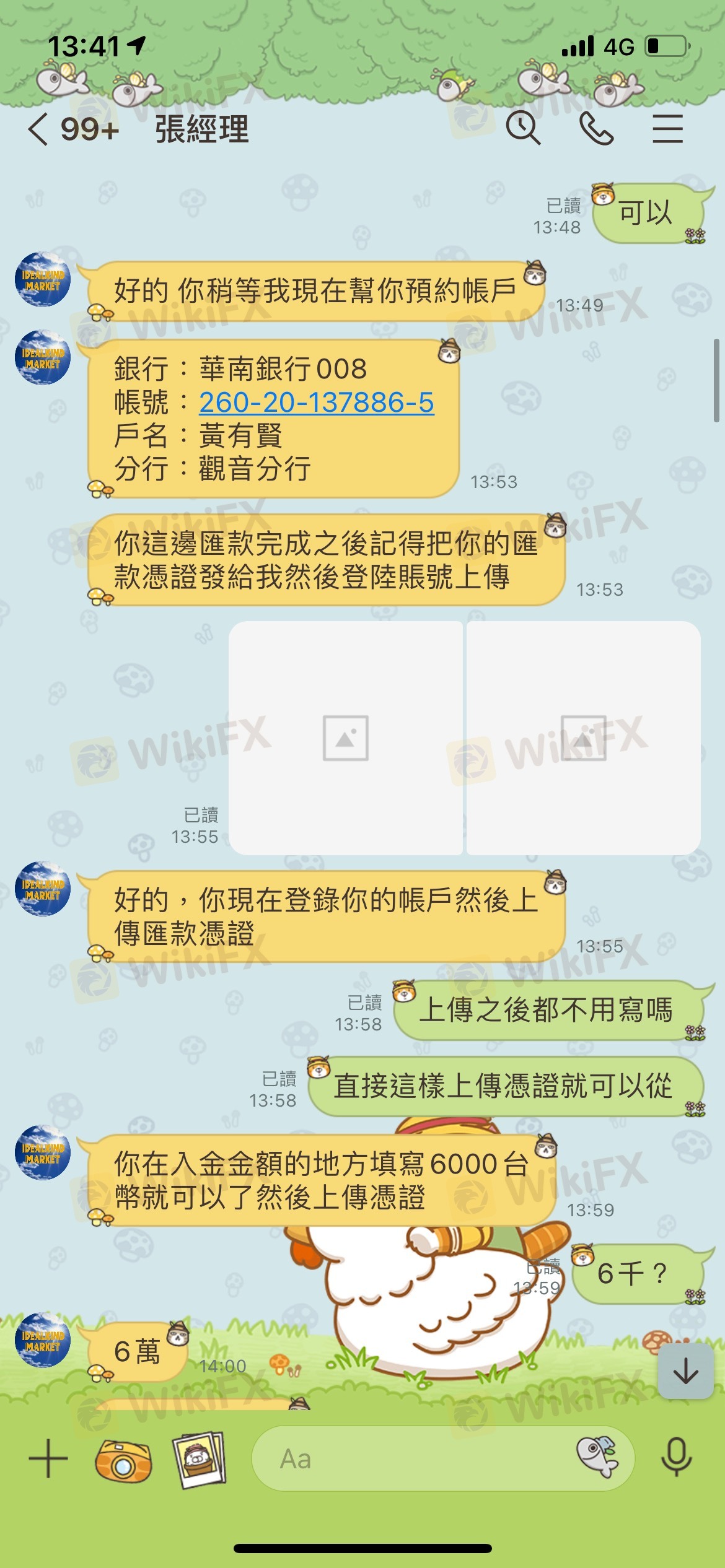Open the first sent image

tap(346, 738)
